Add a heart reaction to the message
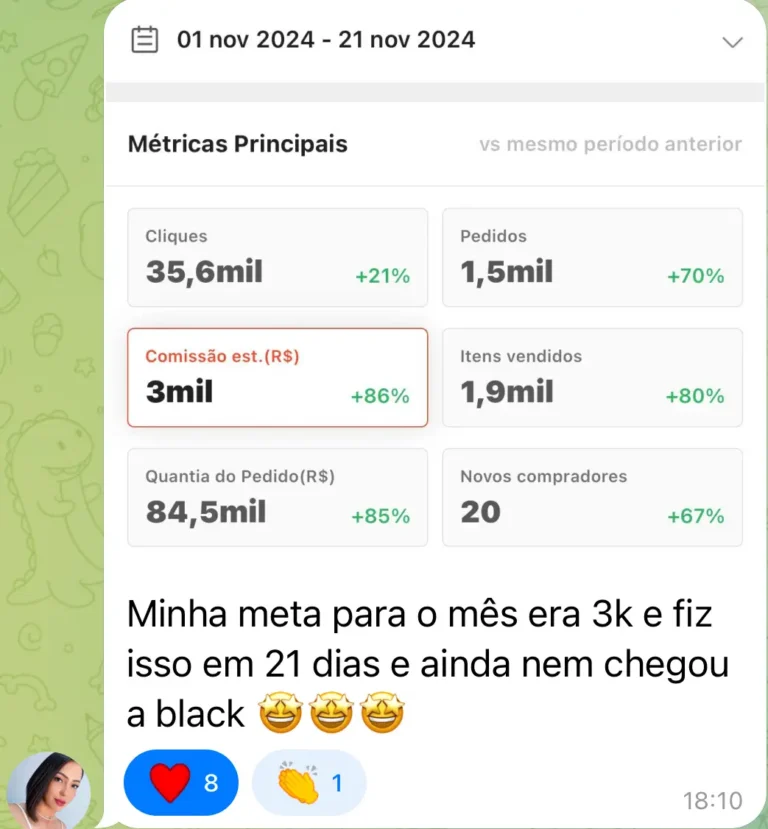Viewport: 768px width, 829px height. coord(180,782)
